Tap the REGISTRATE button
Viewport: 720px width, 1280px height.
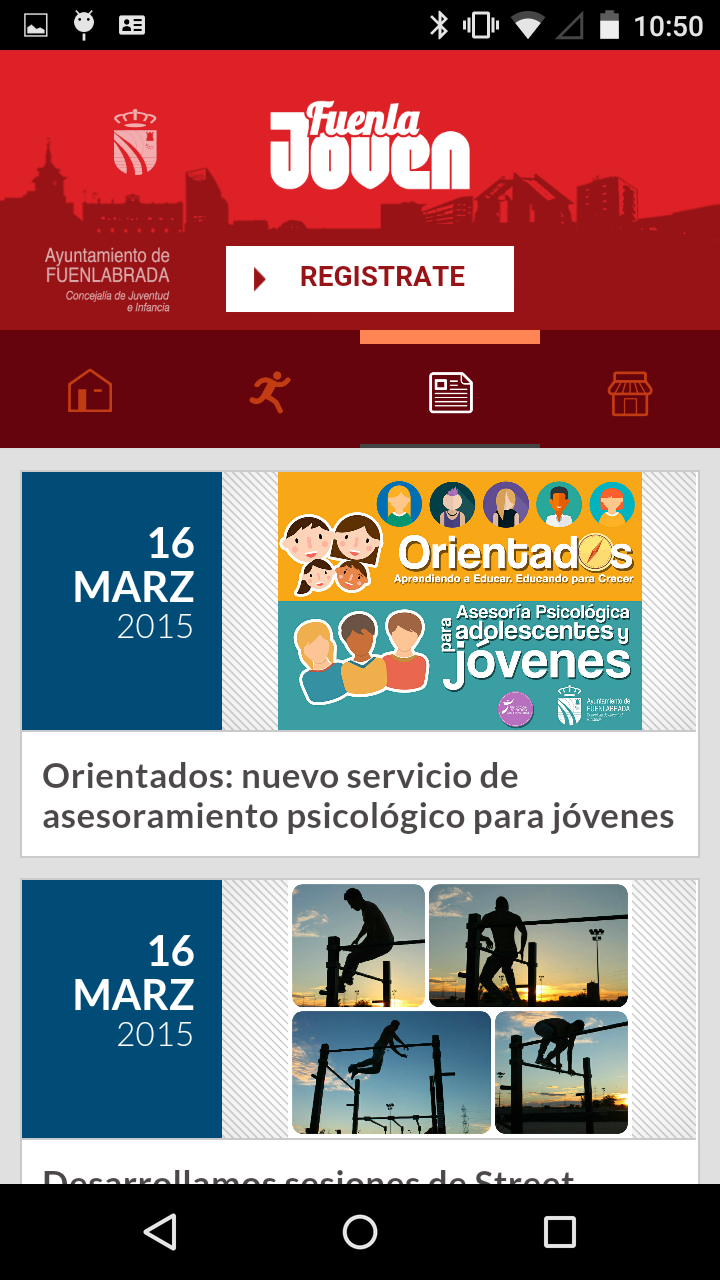pyautogui.click(x=370, y=278)
